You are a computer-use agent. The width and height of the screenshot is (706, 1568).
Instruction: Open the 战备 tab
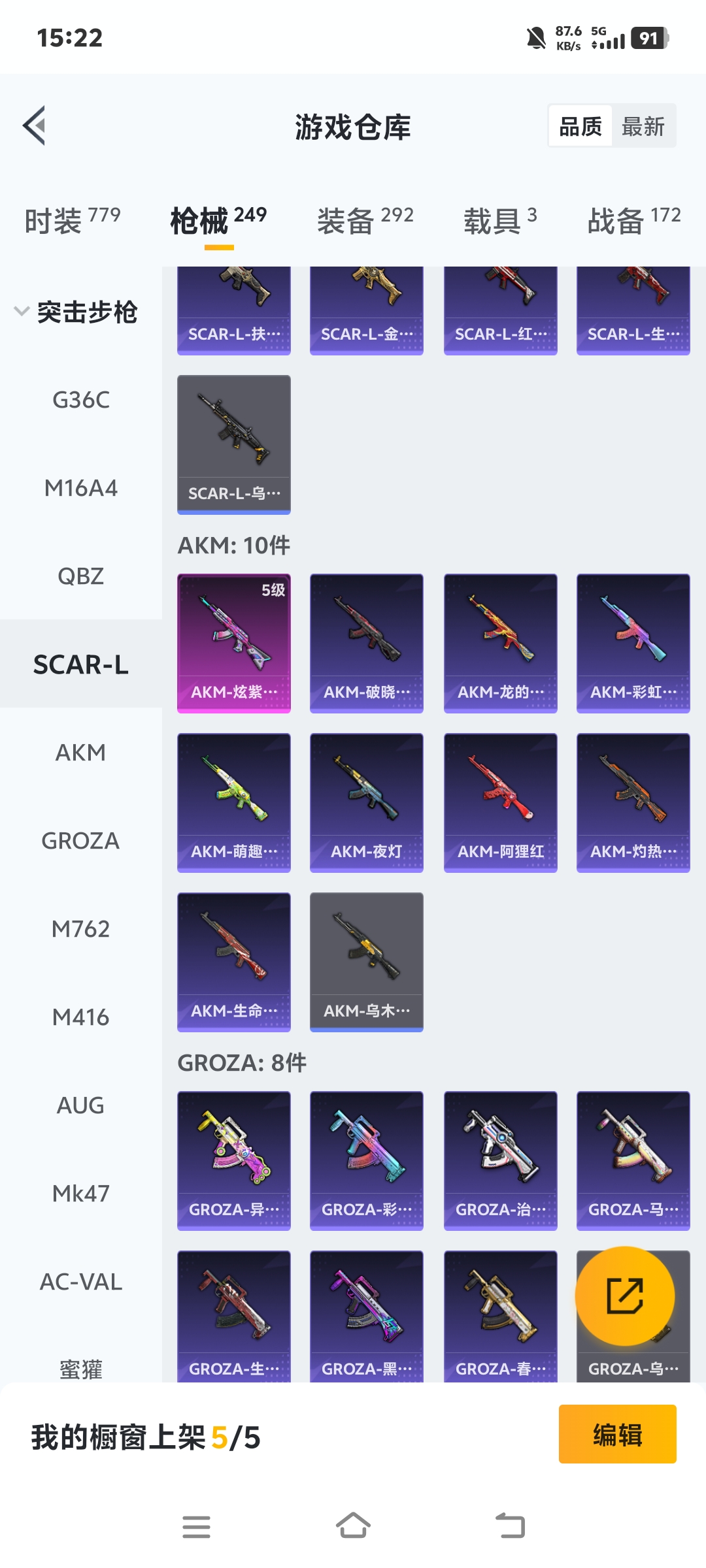633,220
